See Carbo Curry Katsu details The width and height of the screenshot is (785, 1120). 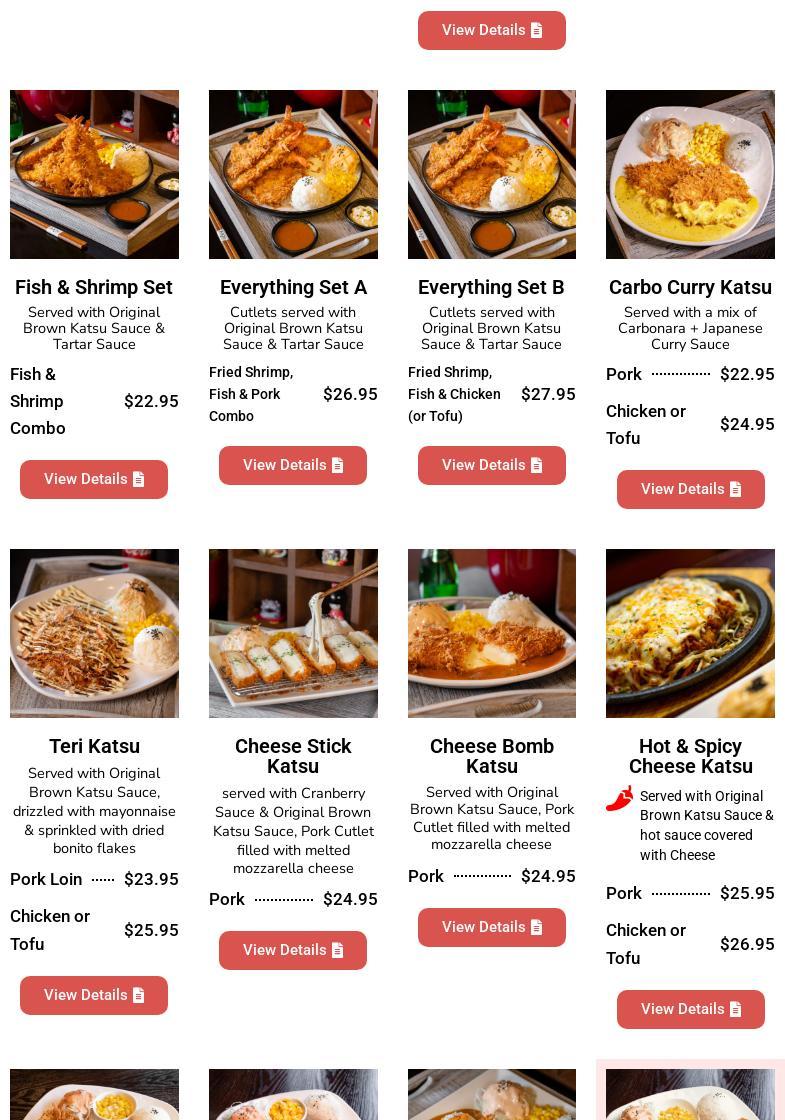[x=690, y=489]
